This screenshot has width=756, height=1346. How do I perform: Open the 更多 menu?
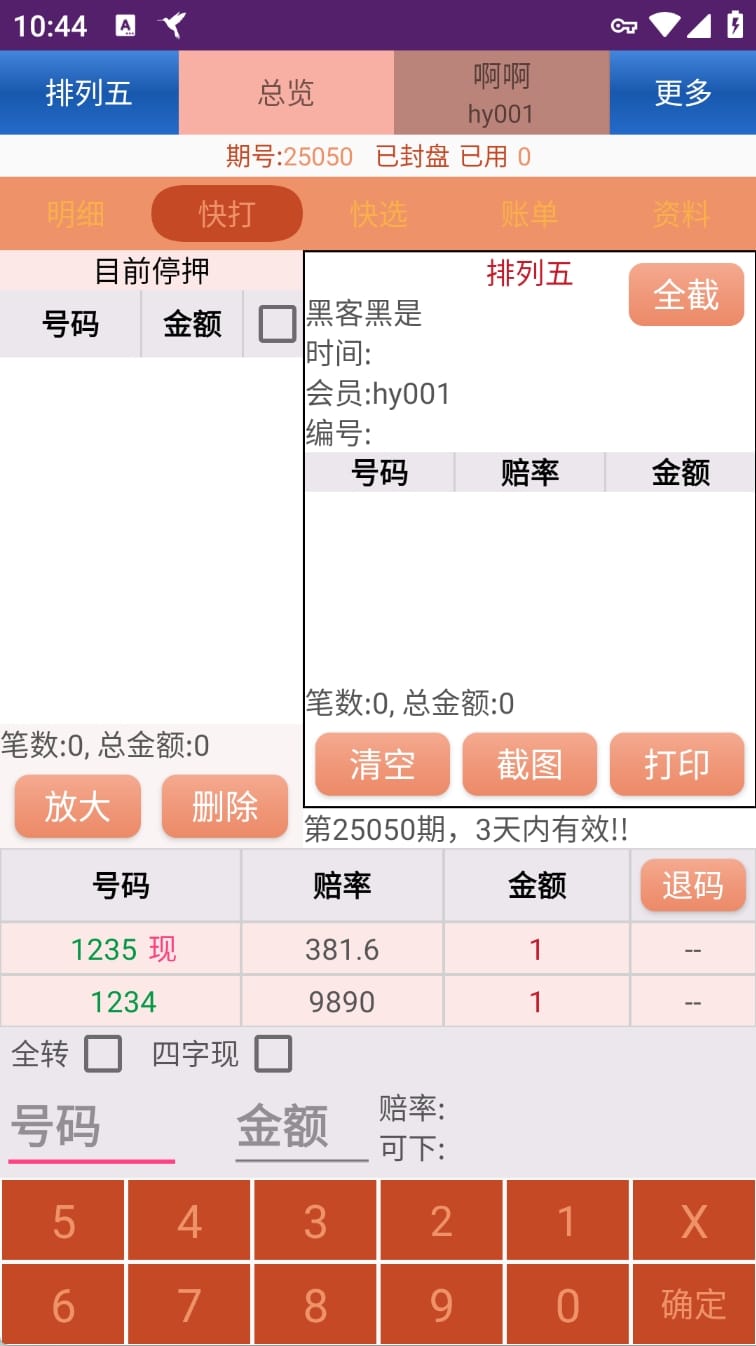pos(683,93)
